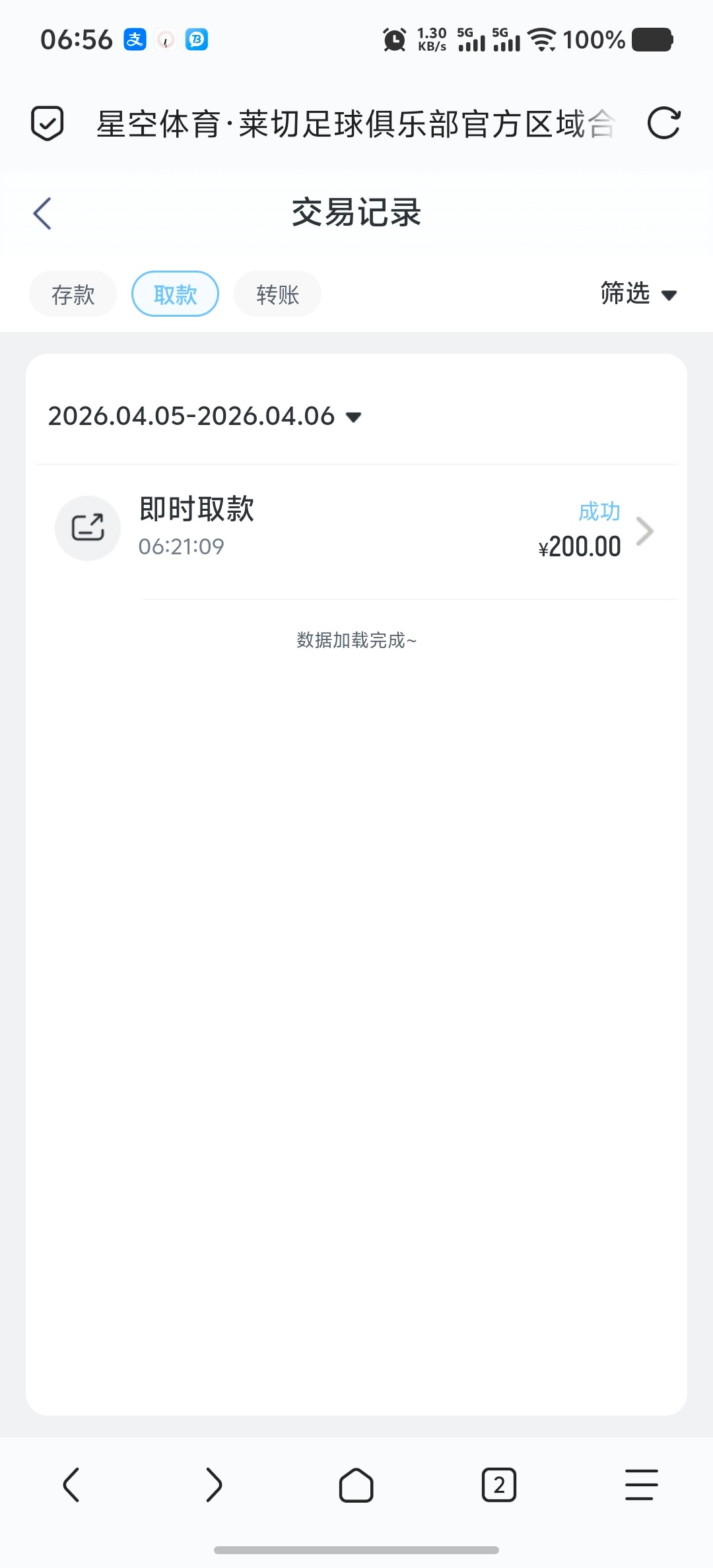Switch to the 存款 tab

point(73,294)
